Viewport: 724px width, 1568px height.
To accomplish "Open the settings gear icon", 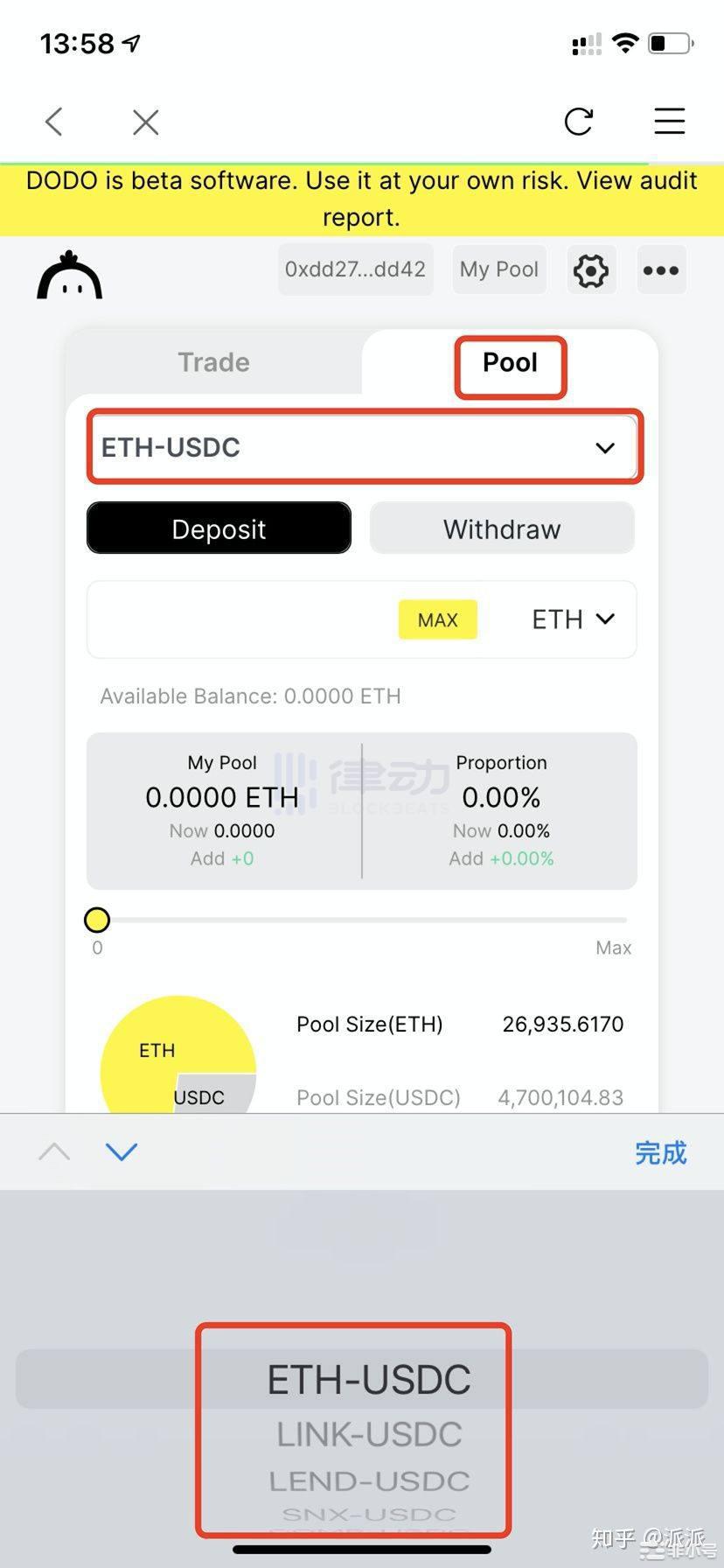I will 591,270.
